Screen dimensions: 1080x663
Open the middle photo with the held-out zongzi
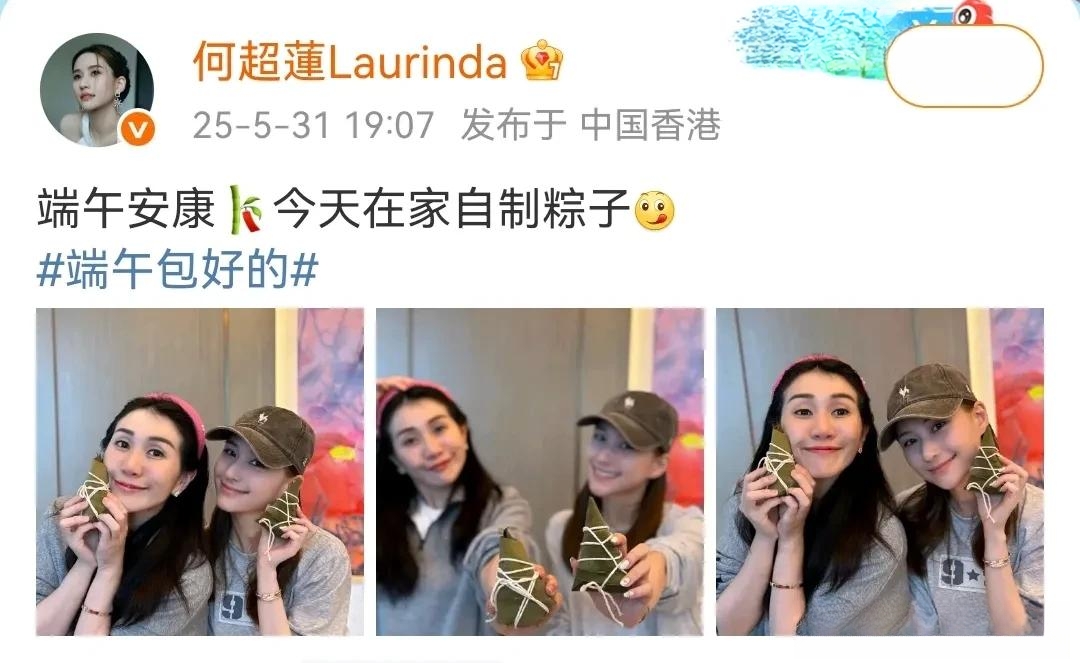[540, 472]
